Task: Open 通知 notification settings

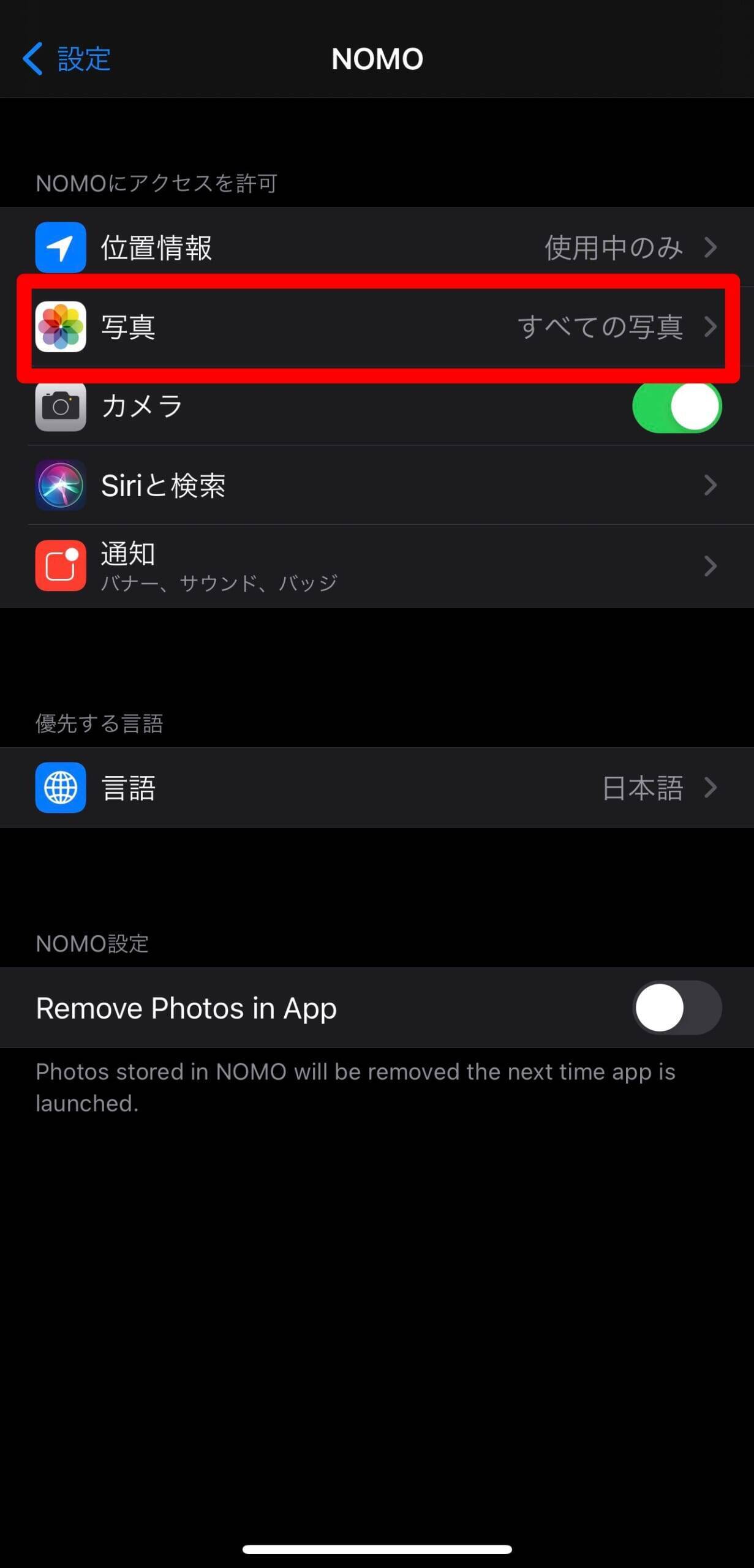Action: 377,565
